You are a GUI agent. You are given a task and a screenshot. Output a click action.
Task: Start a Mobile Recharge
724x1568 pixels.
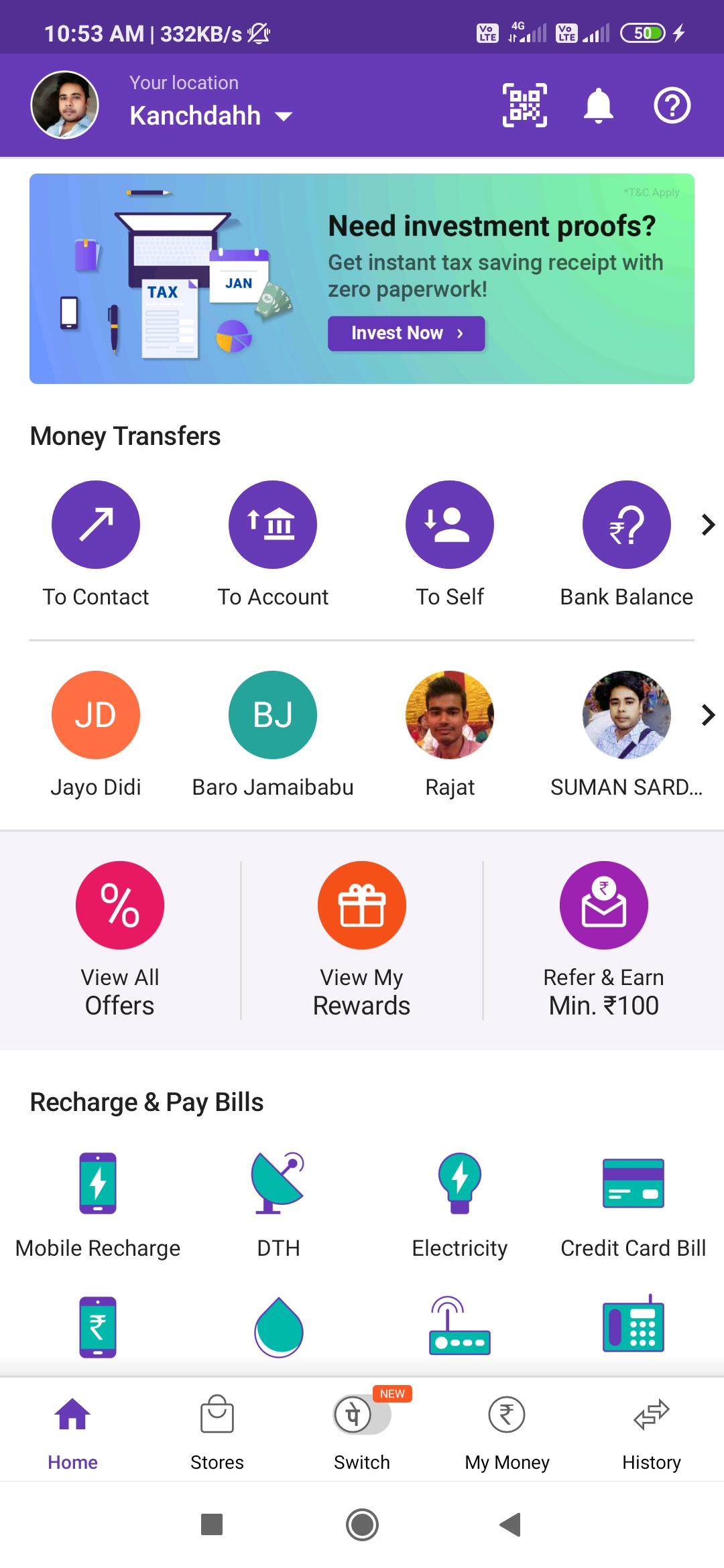click(98, 1184)
